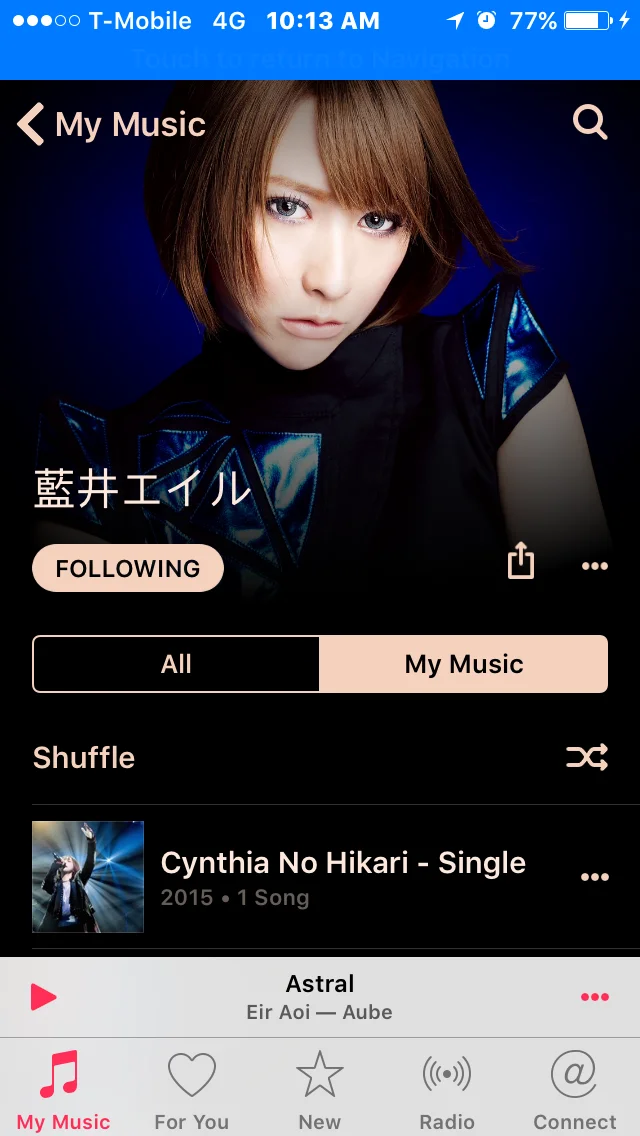Image resolution: width=640 pixels, height=1136 pixels.
Task: Select the My Music segment
Action: pos(464,664)
